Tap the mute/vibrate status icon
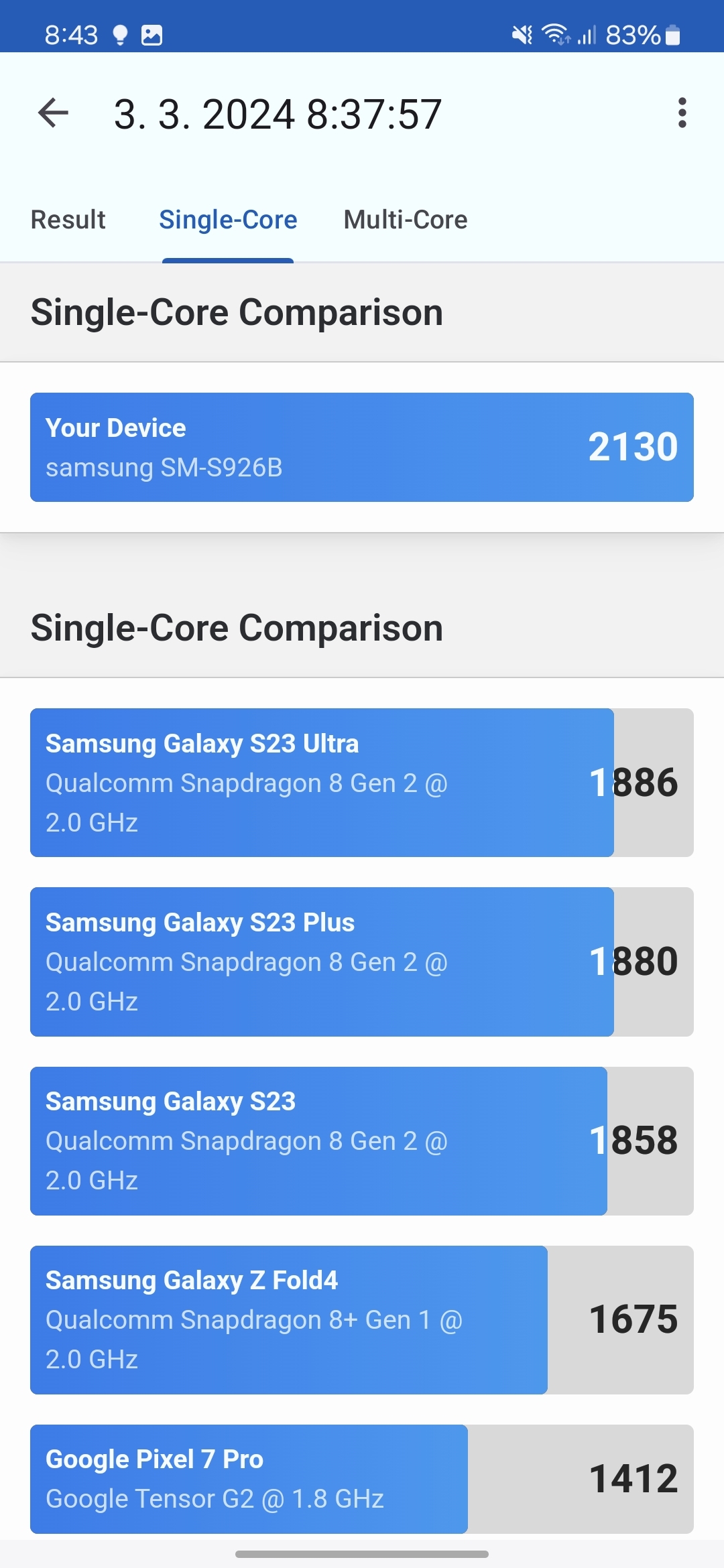The width and height of the screenshot is (724, 1568). pyautogui.click(x=520, y=35)
